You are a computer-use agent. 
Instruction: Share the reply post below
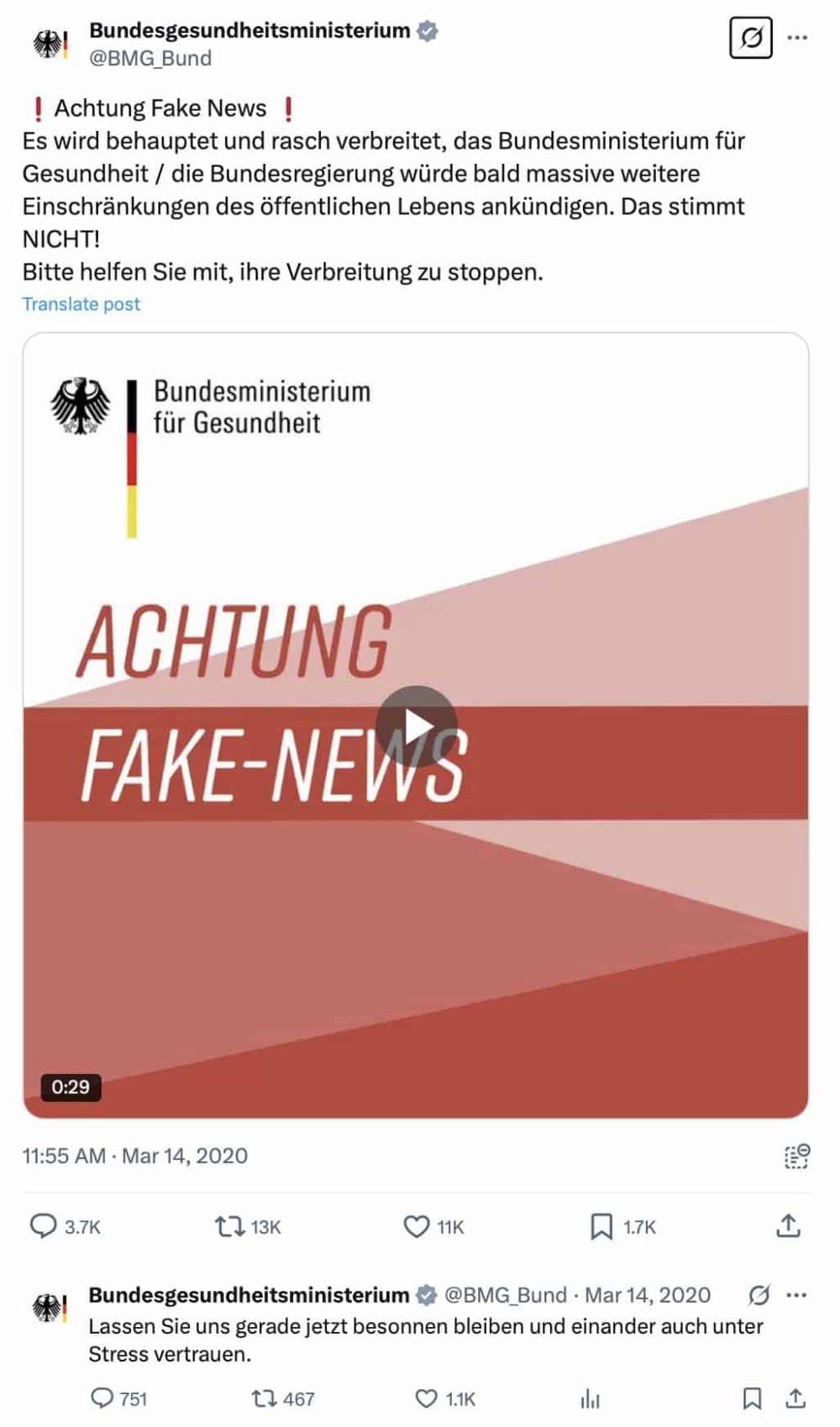[795, 1398]
